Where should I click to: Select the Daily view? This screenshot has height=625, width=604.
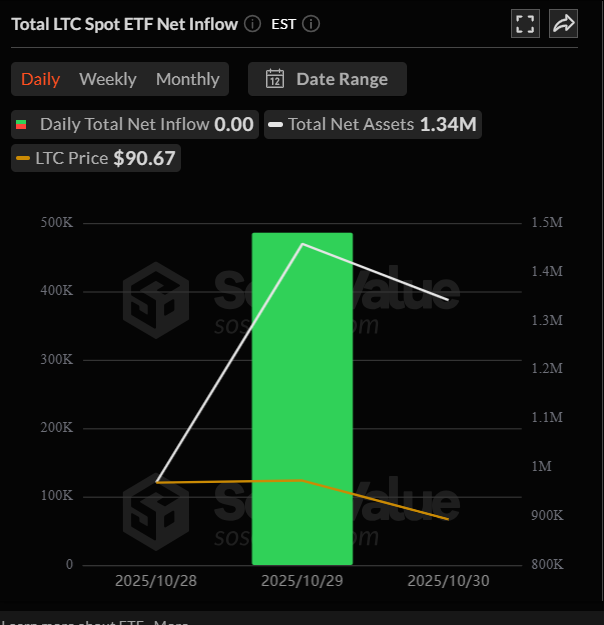tap(40, 79)
